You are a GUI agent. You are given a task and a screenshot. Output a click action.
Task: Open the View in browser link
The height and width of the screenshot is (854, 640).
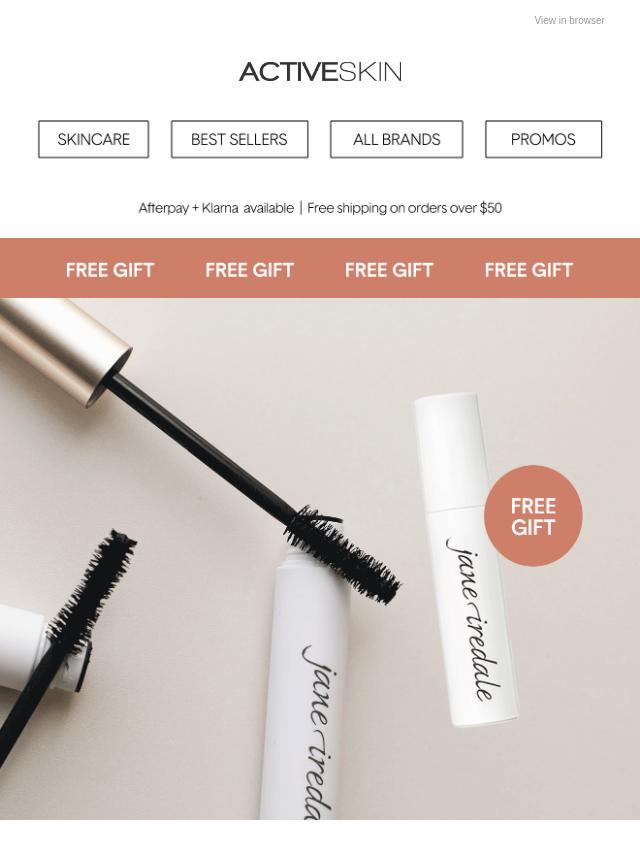point(569,20)
